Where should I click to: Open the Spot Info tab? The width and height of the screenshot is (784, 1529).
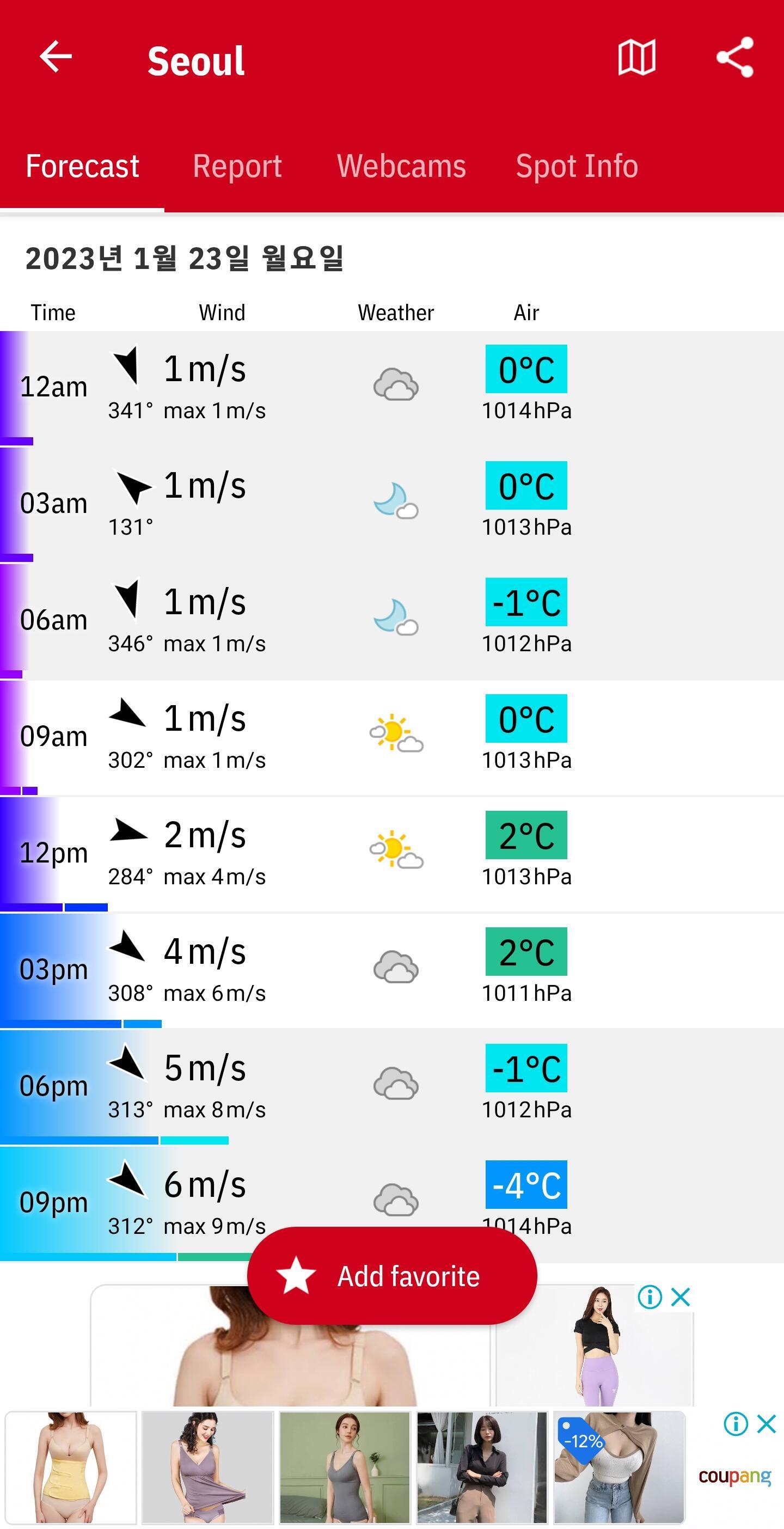click(x=577, y=166)
